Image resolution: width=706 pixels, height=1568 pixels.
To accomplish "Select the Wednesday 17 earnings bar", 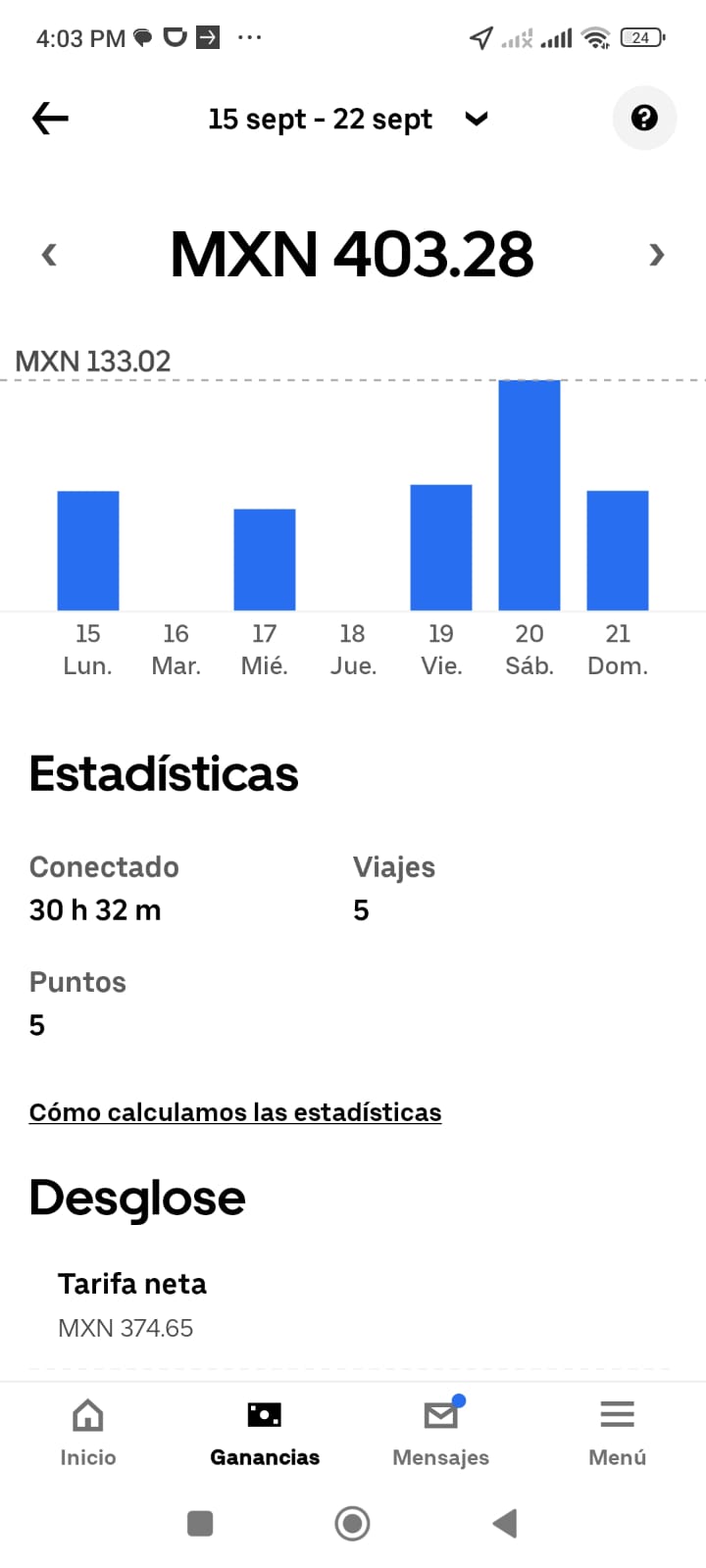I will [265, 559].
